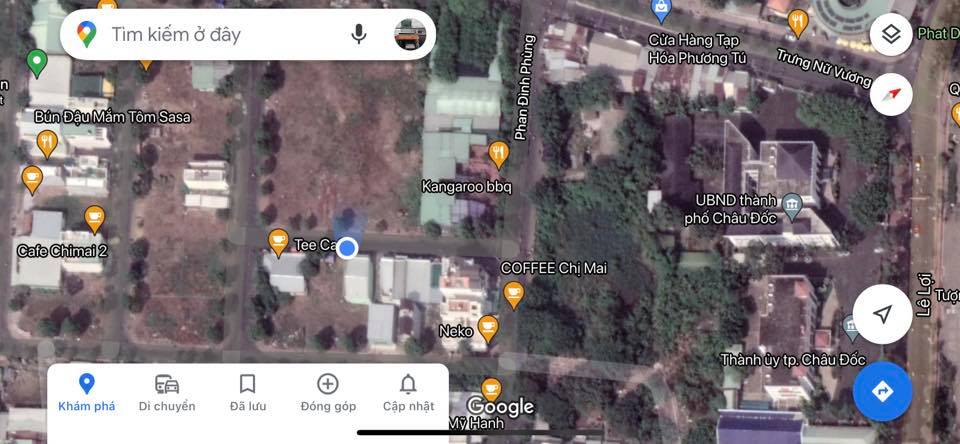This screenshot has height=444, width=960.
Task: Tap the Bún Đậu Mắm Tôm Sasa marker
Action: pos(47,145)
